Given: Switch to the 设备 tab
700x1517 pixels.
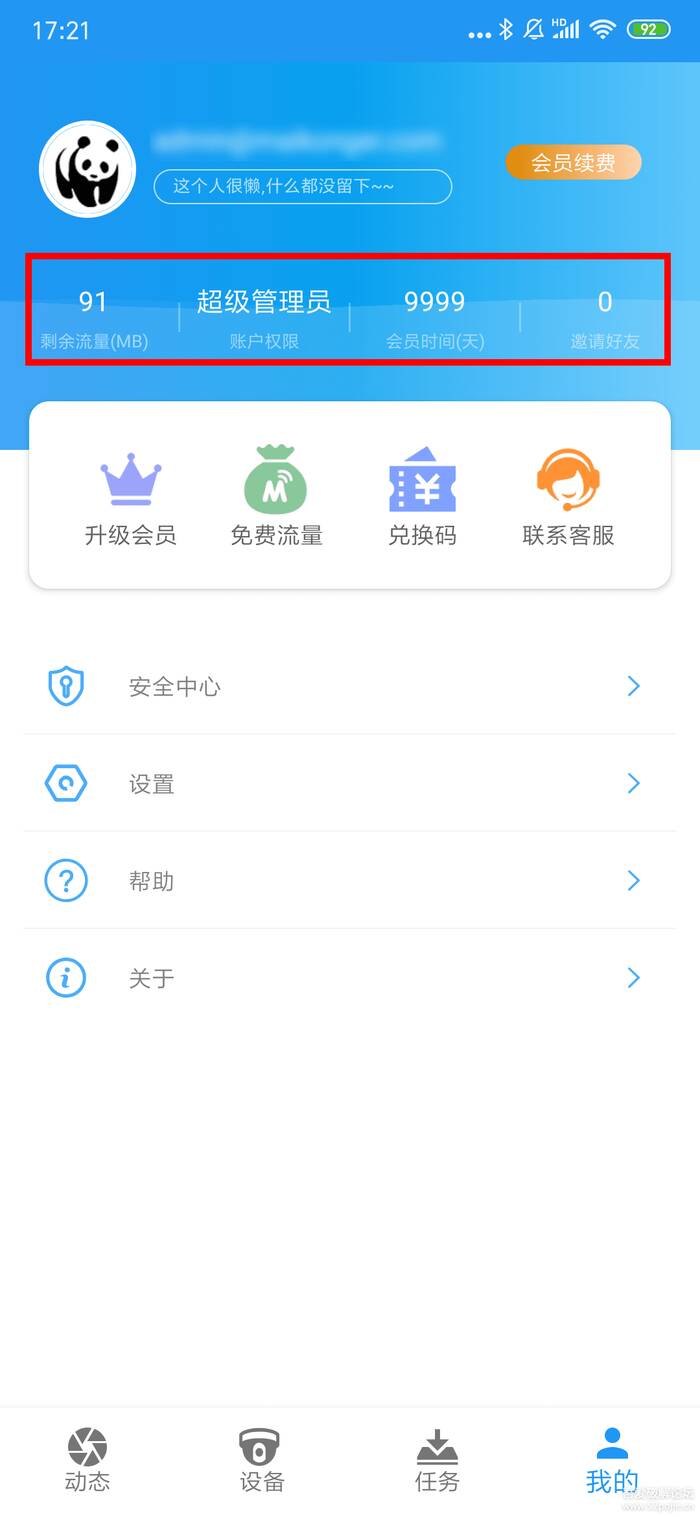Looking at the screenshot, I should [262, 1460].
